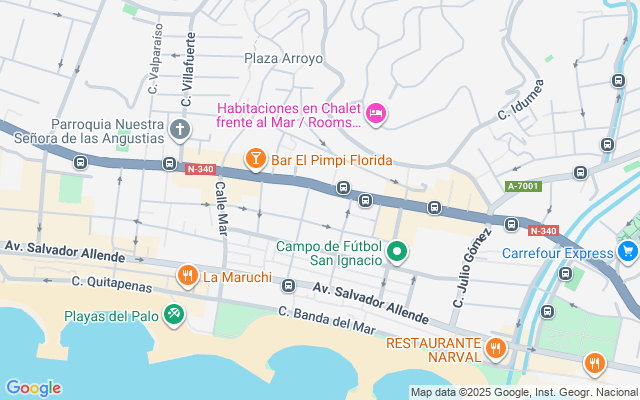Image resolution: width=640 pixels, height=400 pixels.
Task: Open the Restaurante Narval pin
Action: (x=495, y=348)
